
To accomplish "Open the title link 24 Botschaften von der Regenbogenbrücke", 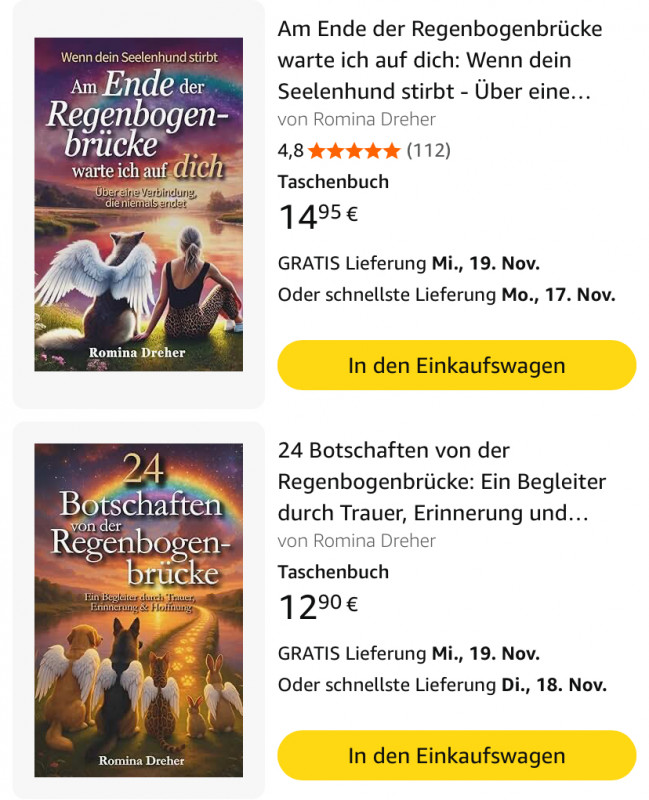I will coord(441,482).
